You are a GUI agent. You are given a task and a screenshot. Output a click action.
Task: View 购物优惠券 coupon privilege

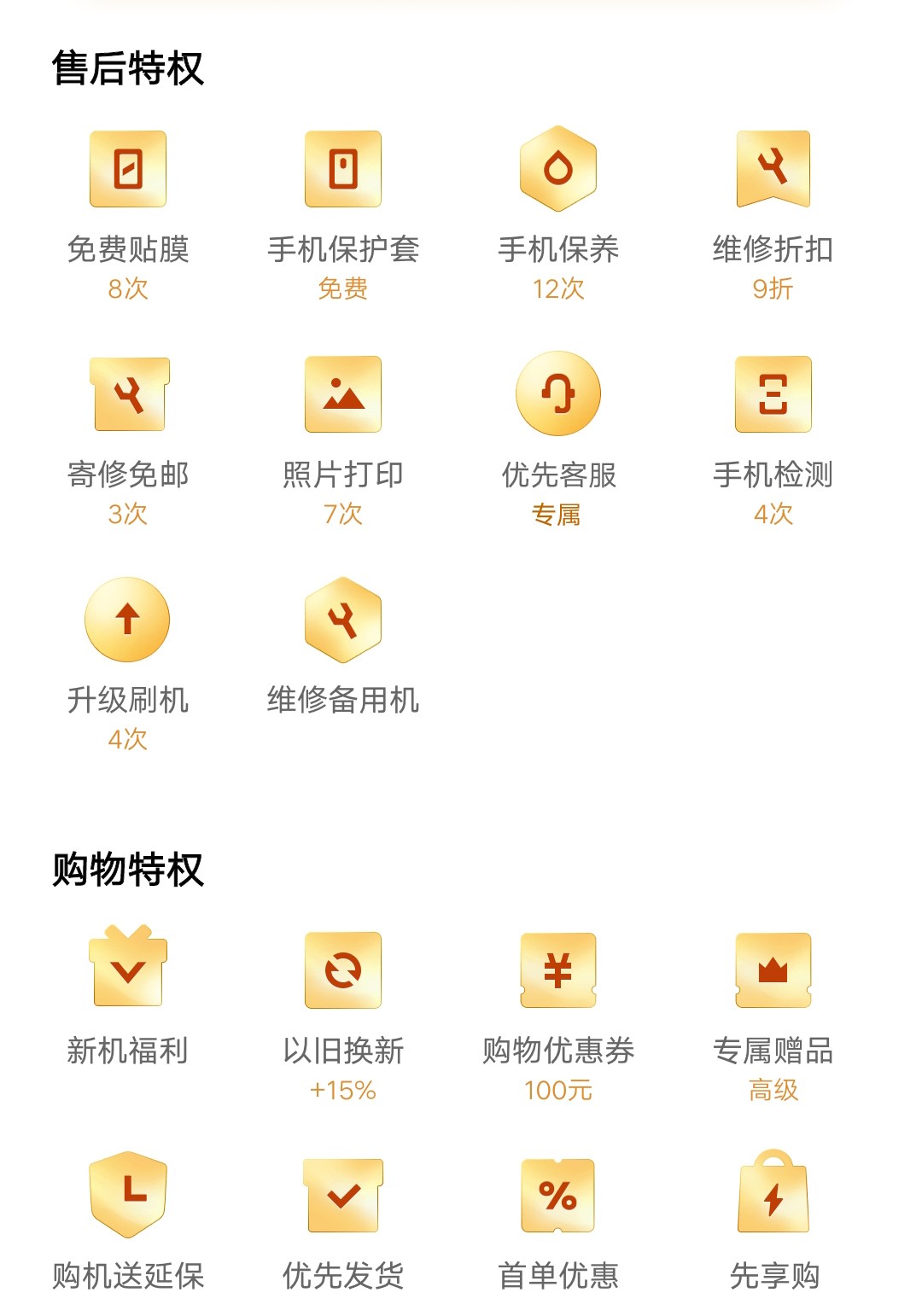pyautogui.click(x=558, y=970)
